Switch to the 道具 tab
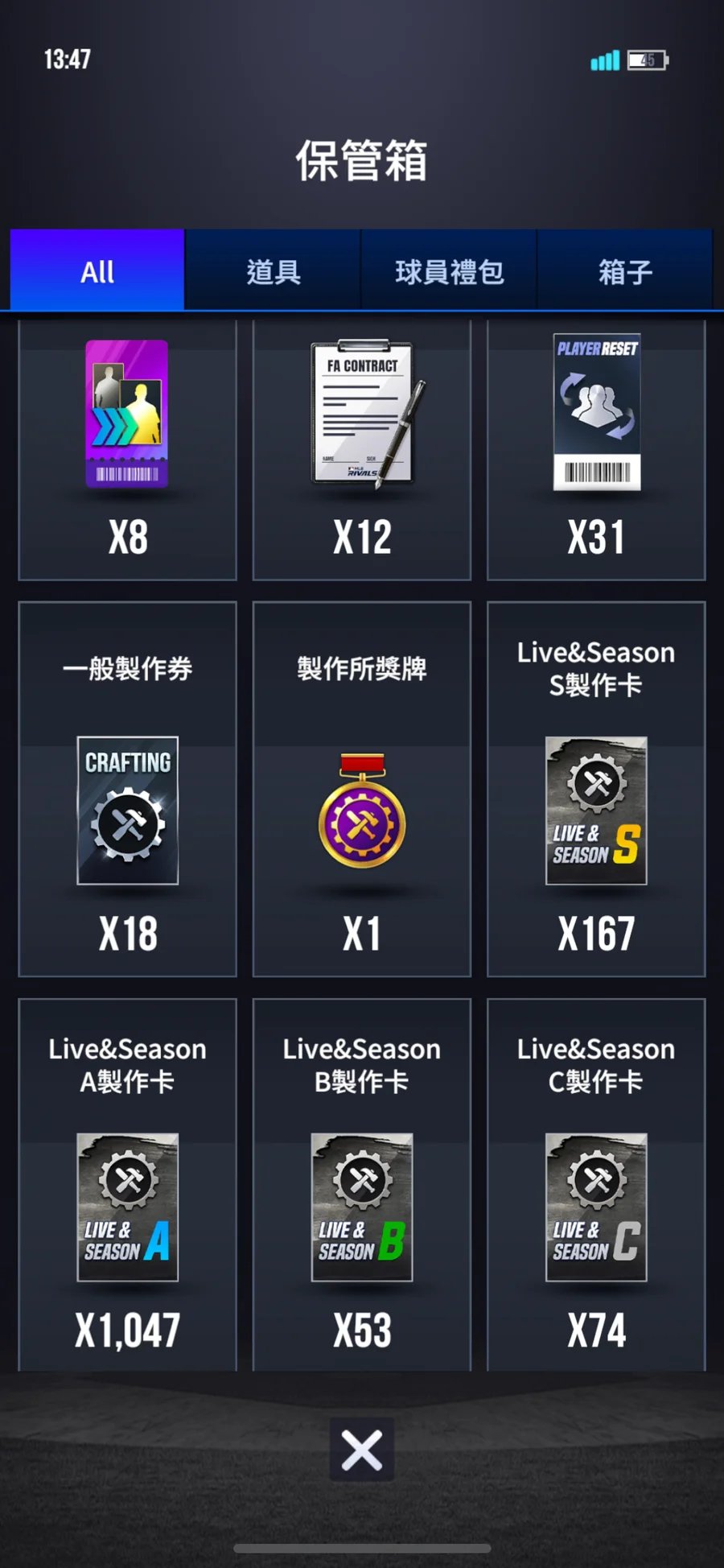This screenshot has width=724, height=1568. tap(273, 271)
